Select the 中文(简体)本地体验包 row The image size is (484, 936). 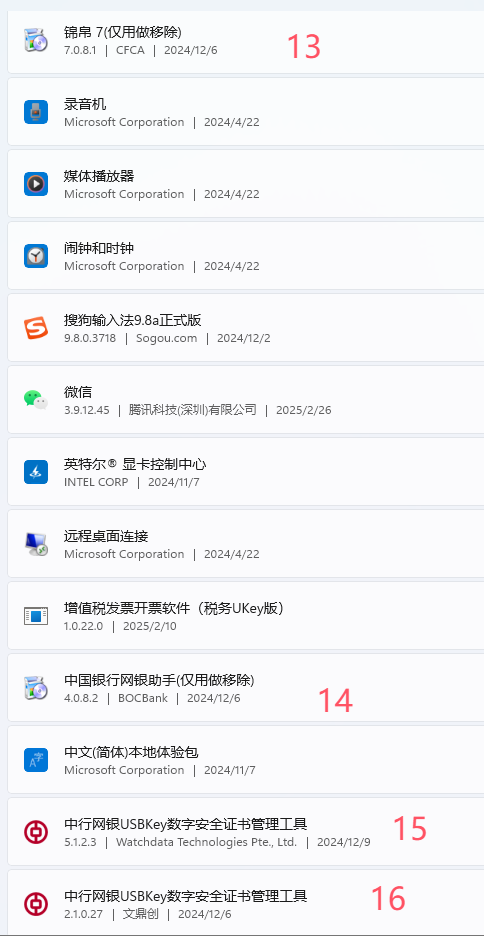click(246, 760)
